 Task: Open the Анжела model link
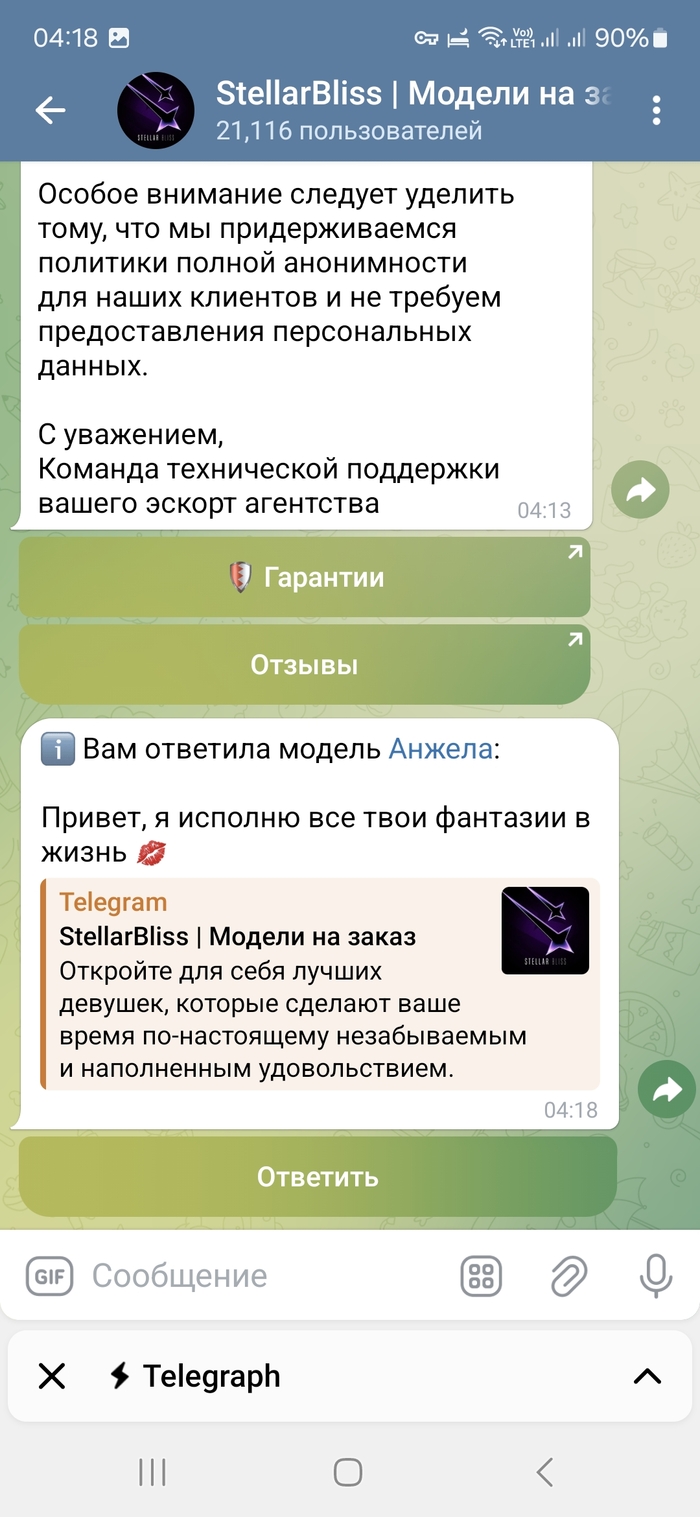[440, 749]
